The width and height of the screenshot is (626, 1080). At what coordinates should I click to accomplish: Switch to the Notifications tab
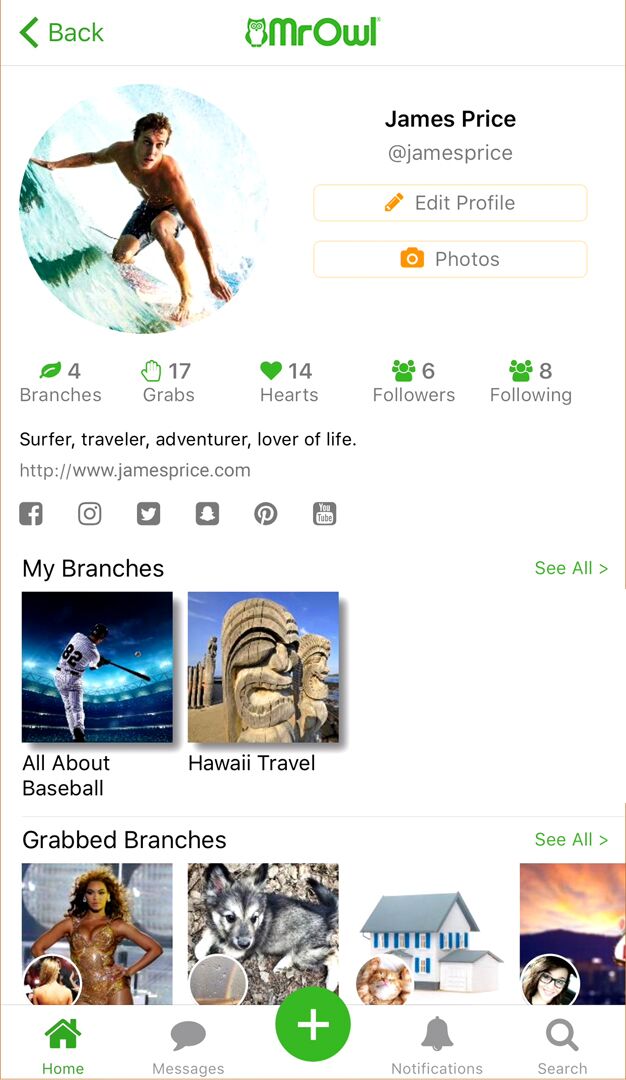437,1046
